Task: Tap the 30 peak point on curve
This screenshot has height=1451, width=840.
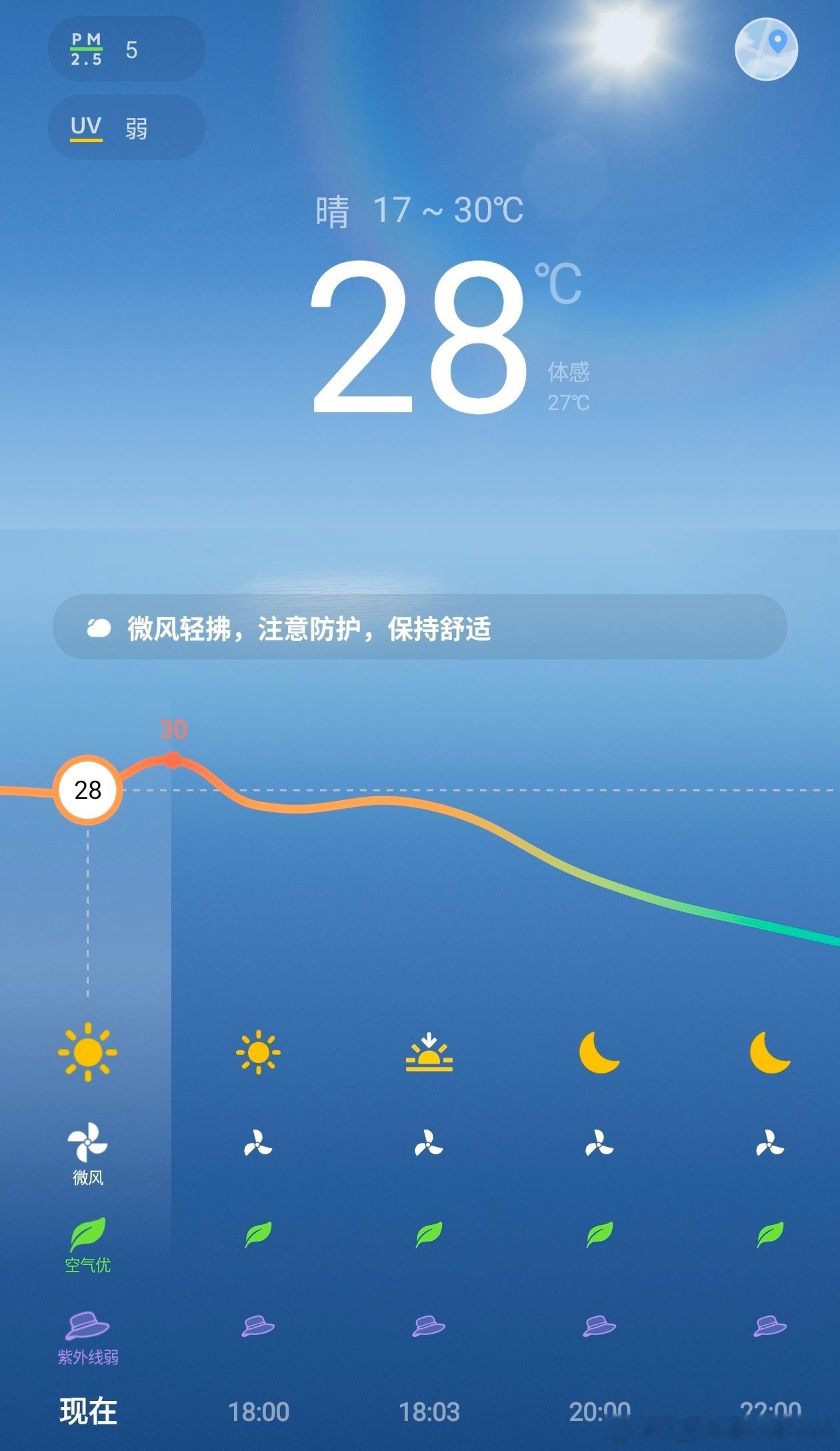Action: tap(173, 758)
